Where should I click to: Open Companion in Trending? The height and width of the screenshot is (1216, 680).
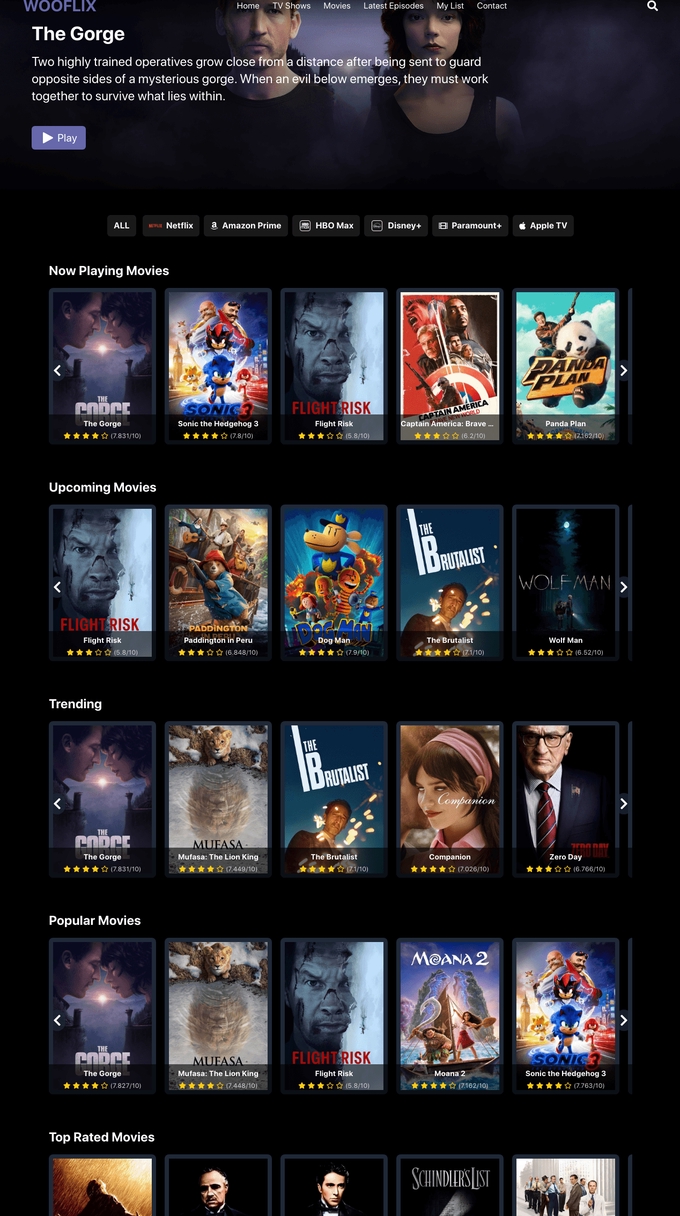coord(449,798)
